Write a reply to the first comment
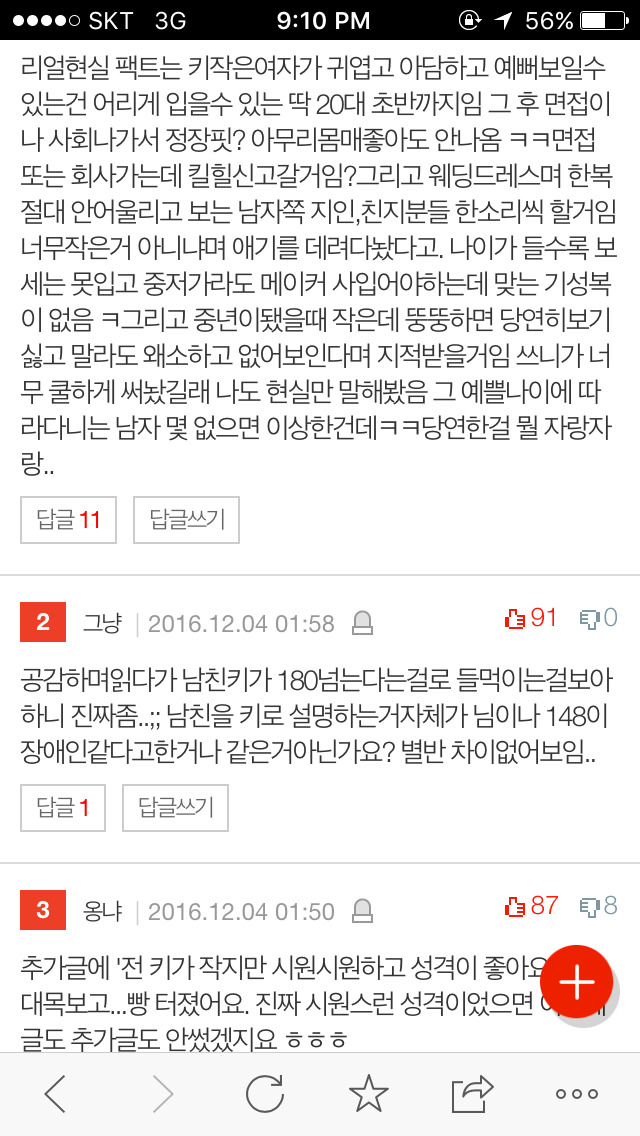Screen dimensions: 640x1136 [x=186, y=520]
